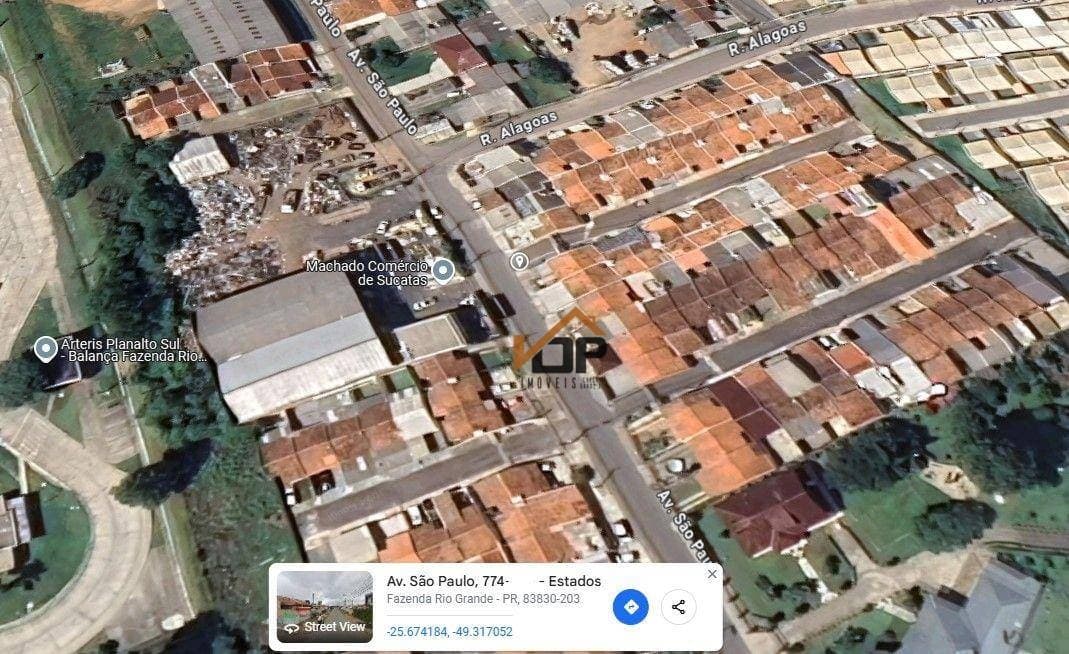Close the location info card

(712, 574)
